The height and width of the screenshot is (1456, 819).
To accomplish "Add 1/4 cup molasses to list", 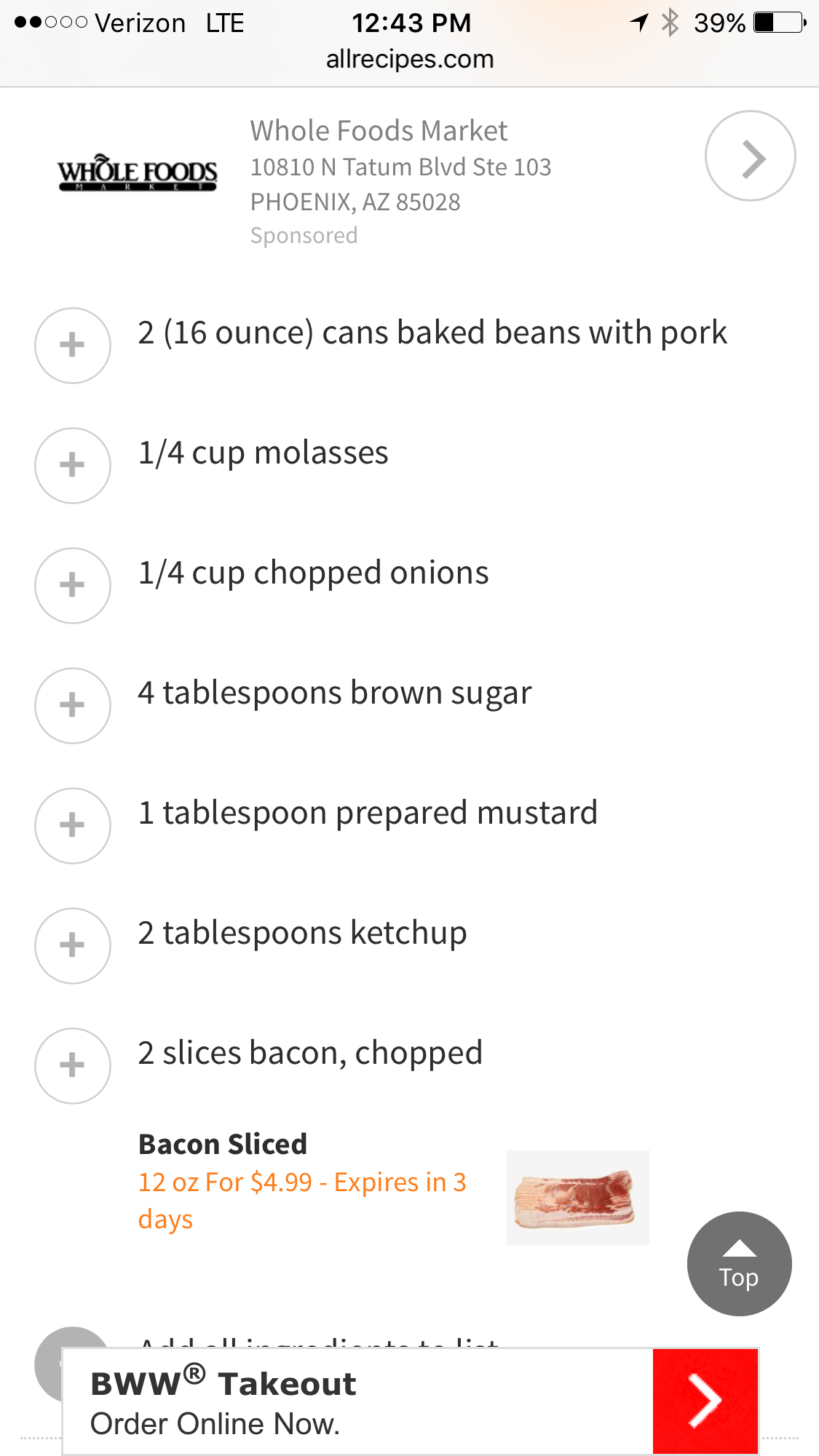I will point(73,466).
